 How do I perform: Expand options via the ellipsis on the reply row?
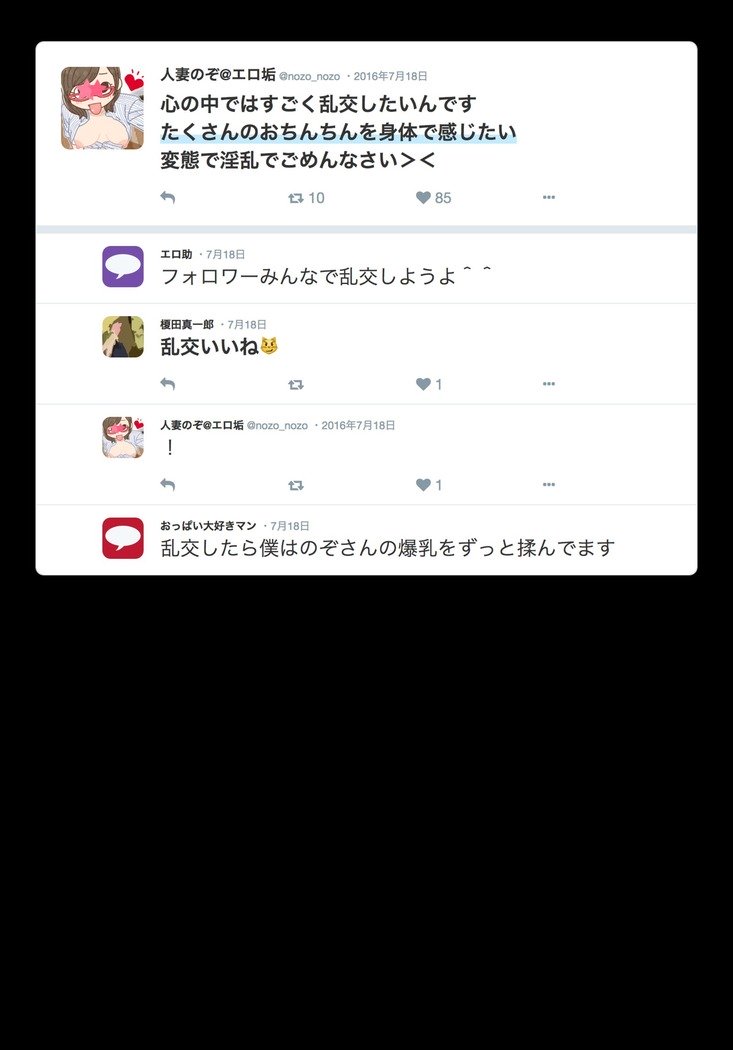548,383
